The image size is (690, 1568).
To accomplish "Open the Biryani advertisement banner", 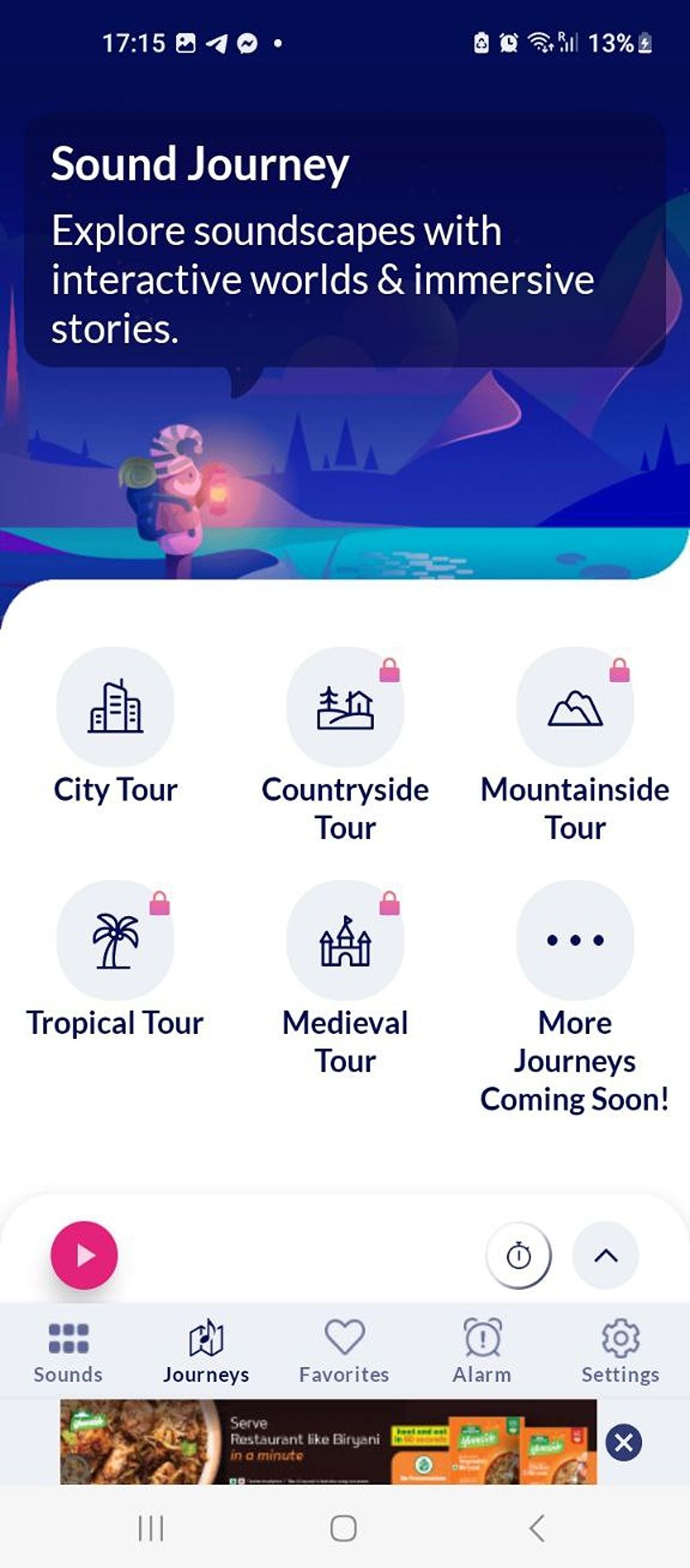I will coord(328,1441).
